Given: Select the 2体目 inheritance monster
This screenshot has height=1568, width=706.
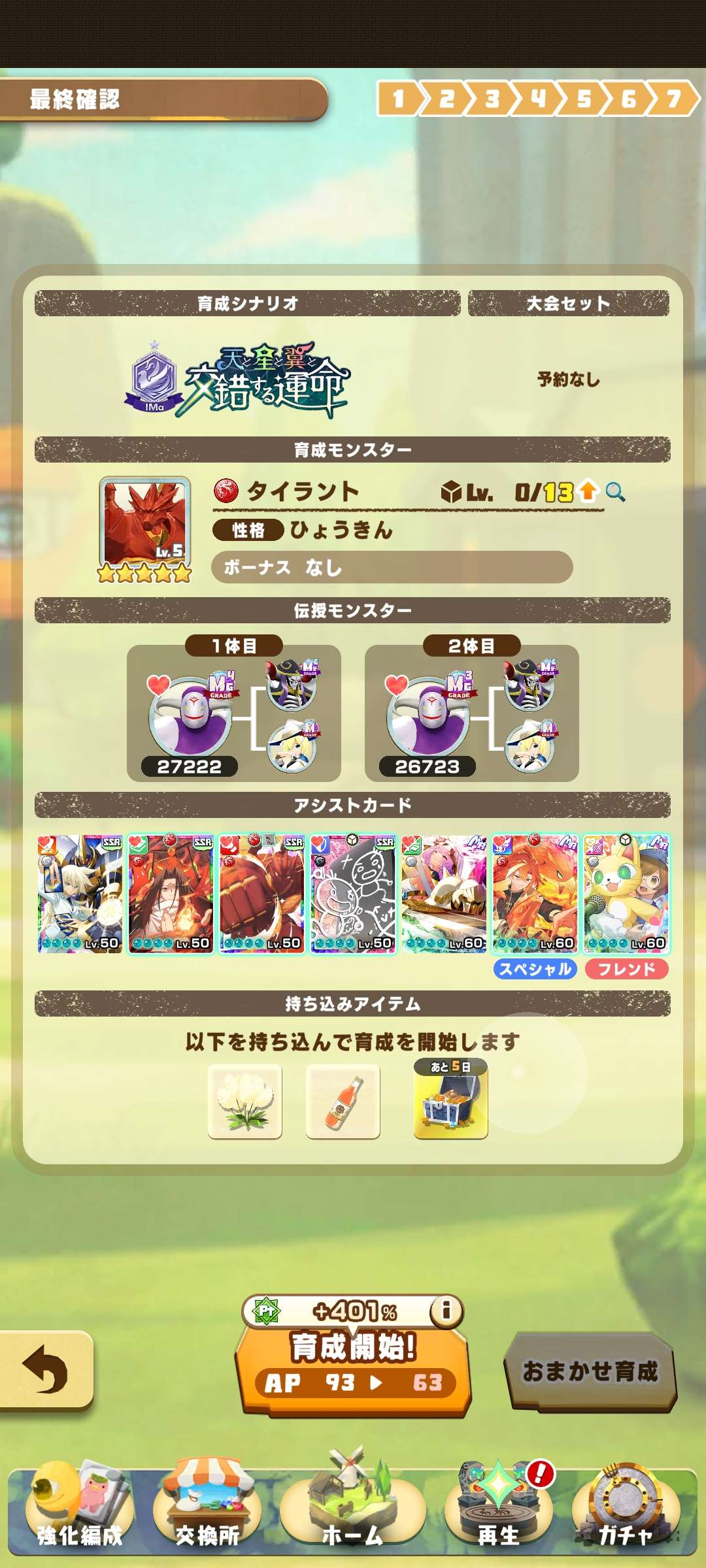Looking at the screenshot, I should 471,713.
